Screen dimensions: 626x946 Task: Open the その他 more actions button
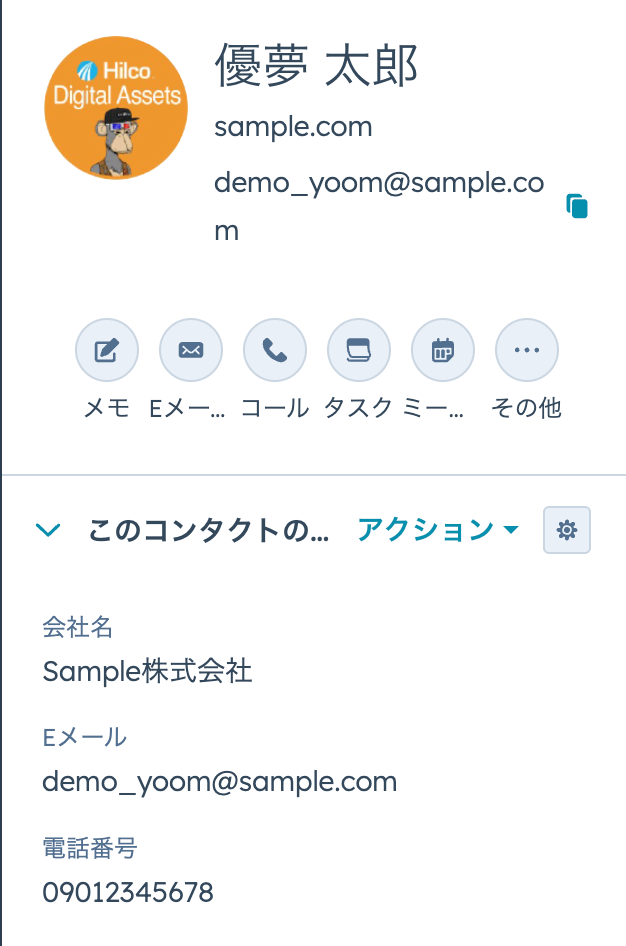527,350
